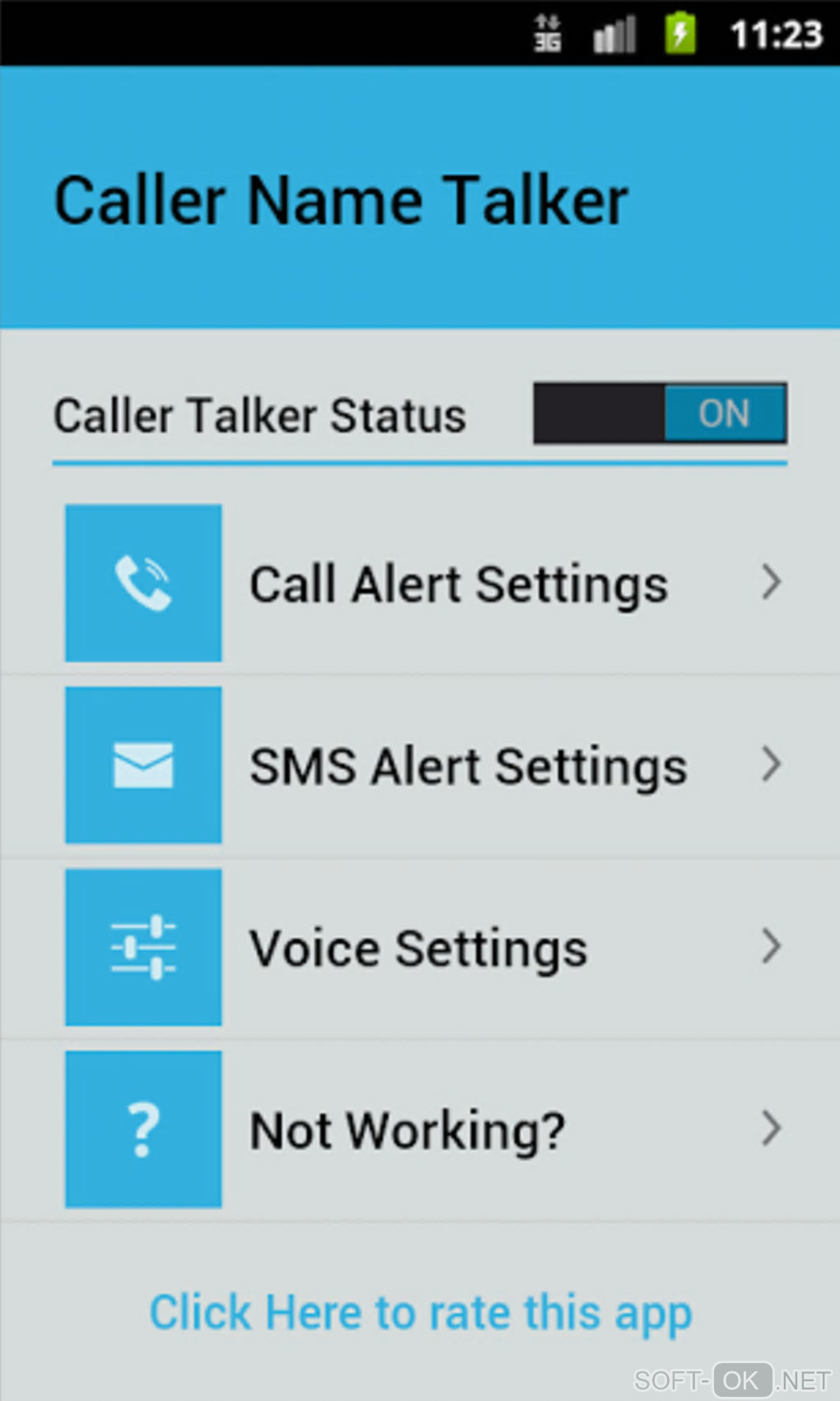
Task: Go to Voice Settings
Action: pos(418,948)
